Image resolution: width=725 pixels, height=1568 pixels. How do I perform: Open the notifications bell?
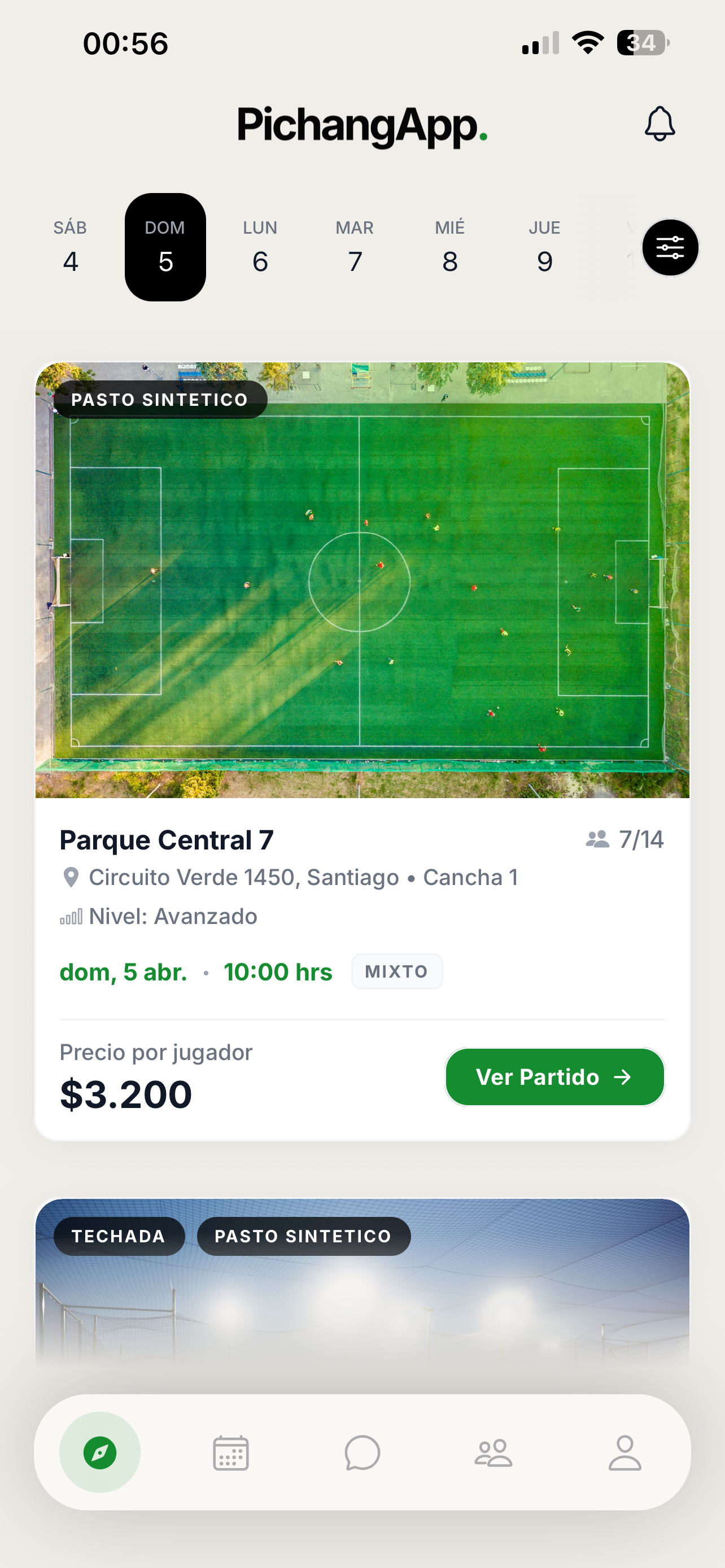pyautogui.click(x=660, y=124)
